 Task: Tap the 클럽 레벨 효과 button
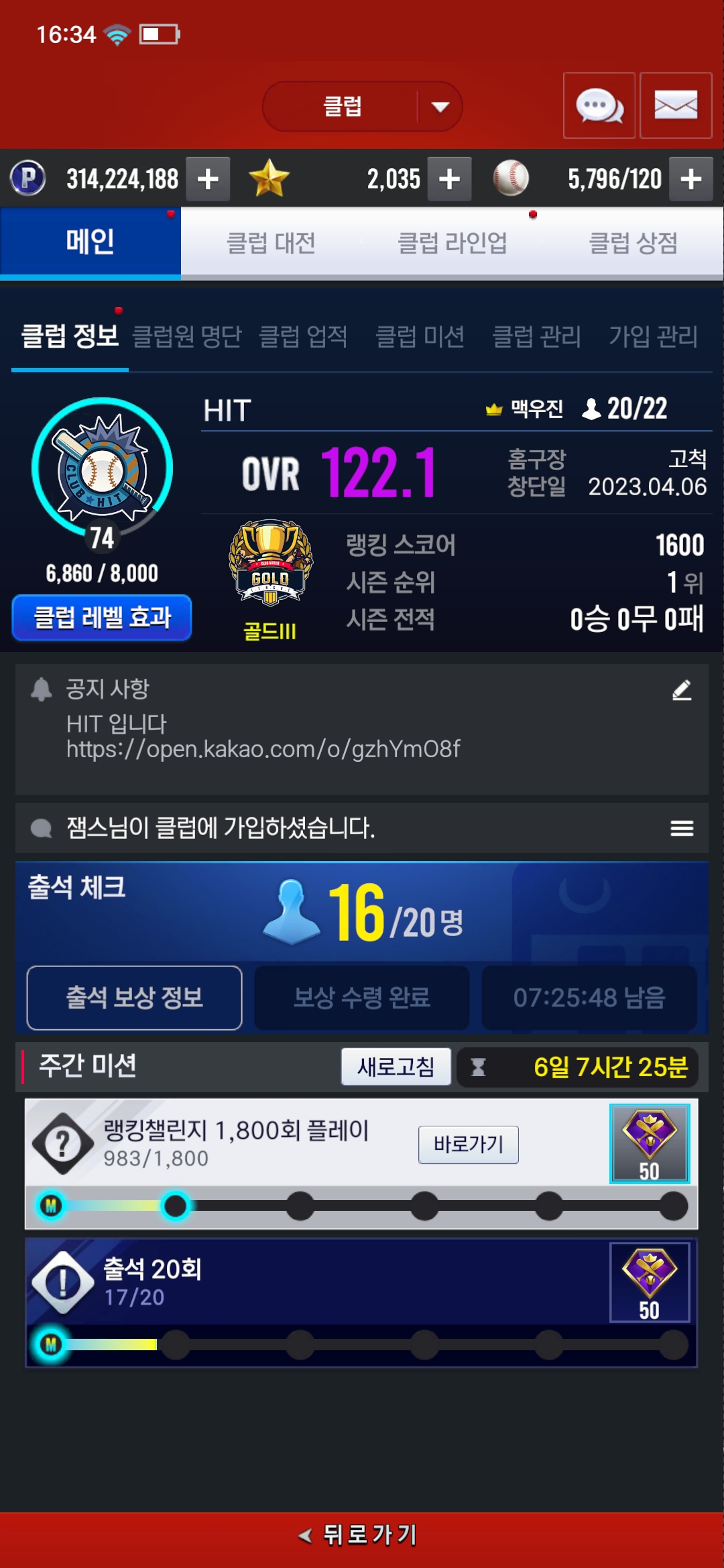[x=102, y=617]
